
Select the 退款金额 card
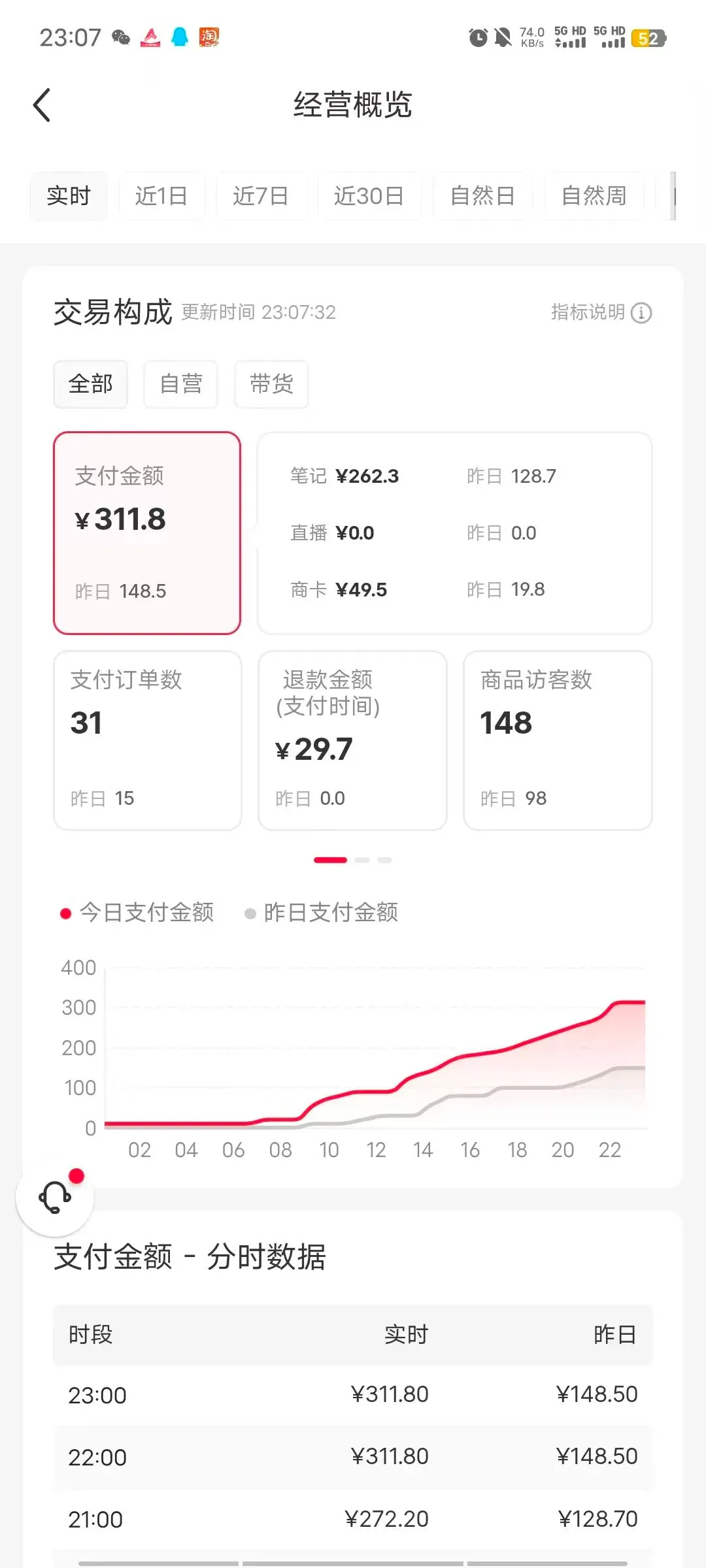pyautogui.click(x=352, y=740)
